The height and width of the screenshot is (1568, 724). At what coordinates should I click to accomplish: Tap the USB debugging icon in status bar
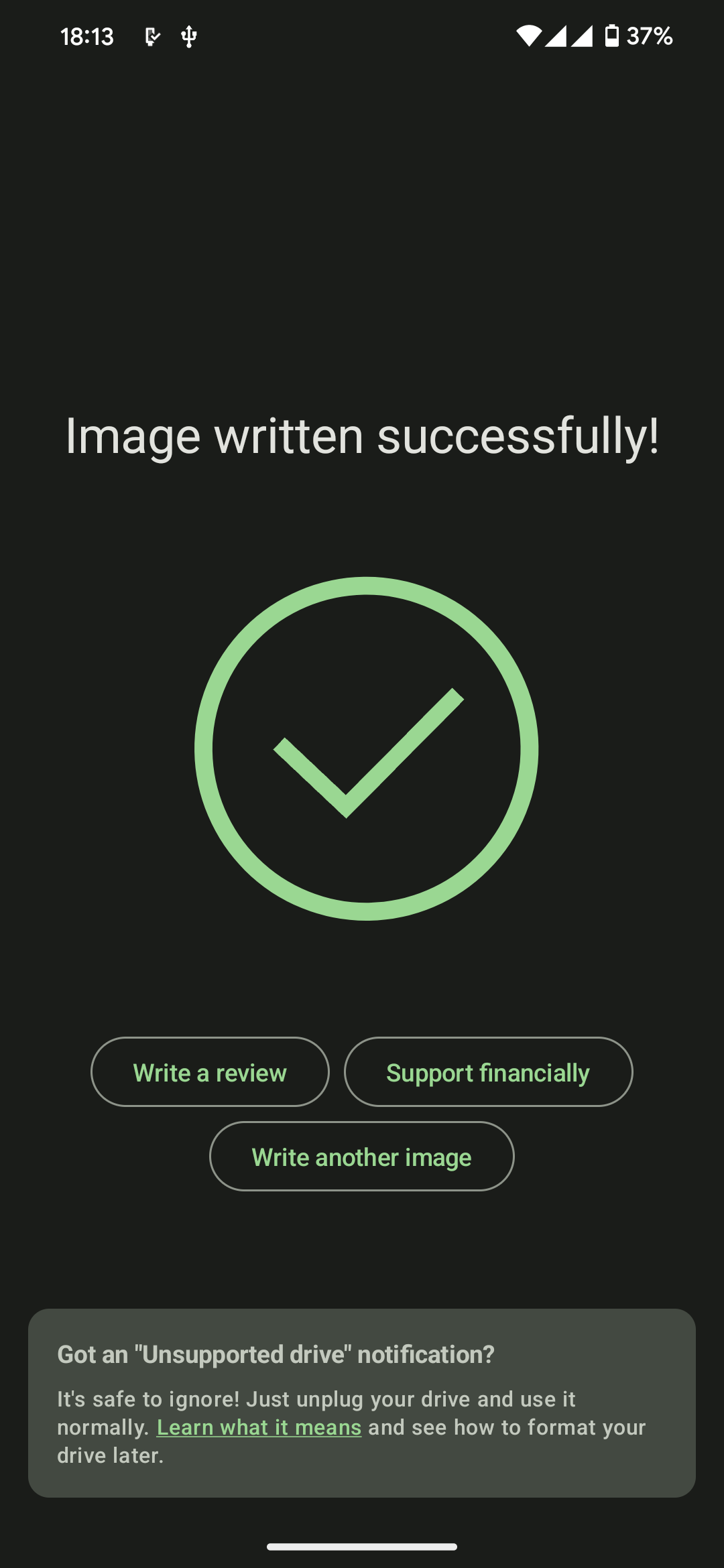[153, 36]
